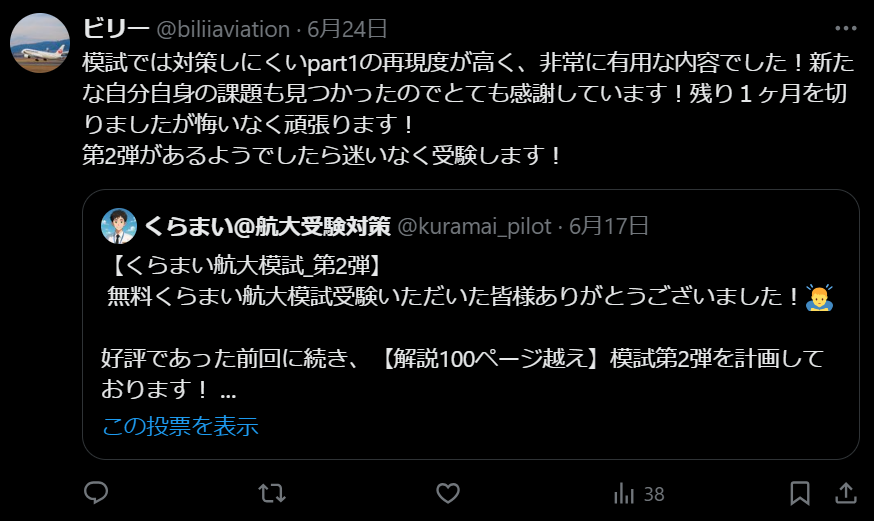
Task: View post analytics showing 38 views
Action: click(x=638, y=493)
